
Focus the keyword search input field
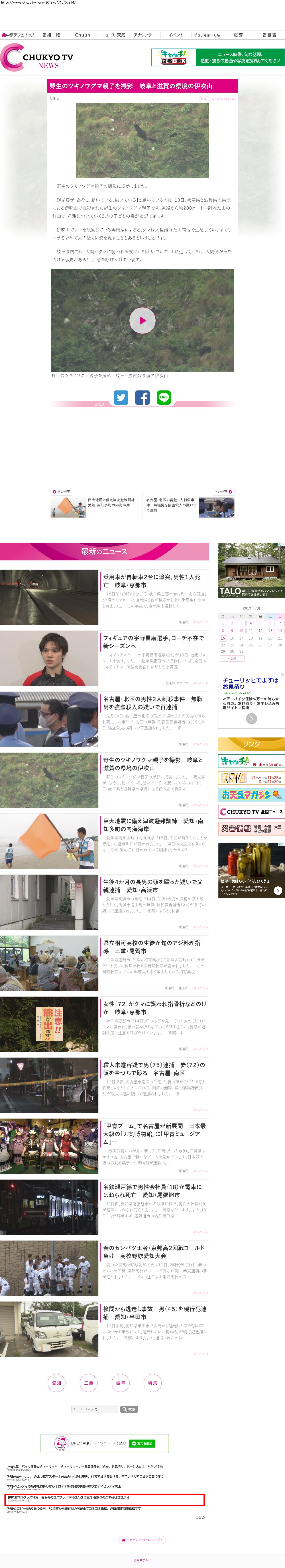pos(94,1409)
